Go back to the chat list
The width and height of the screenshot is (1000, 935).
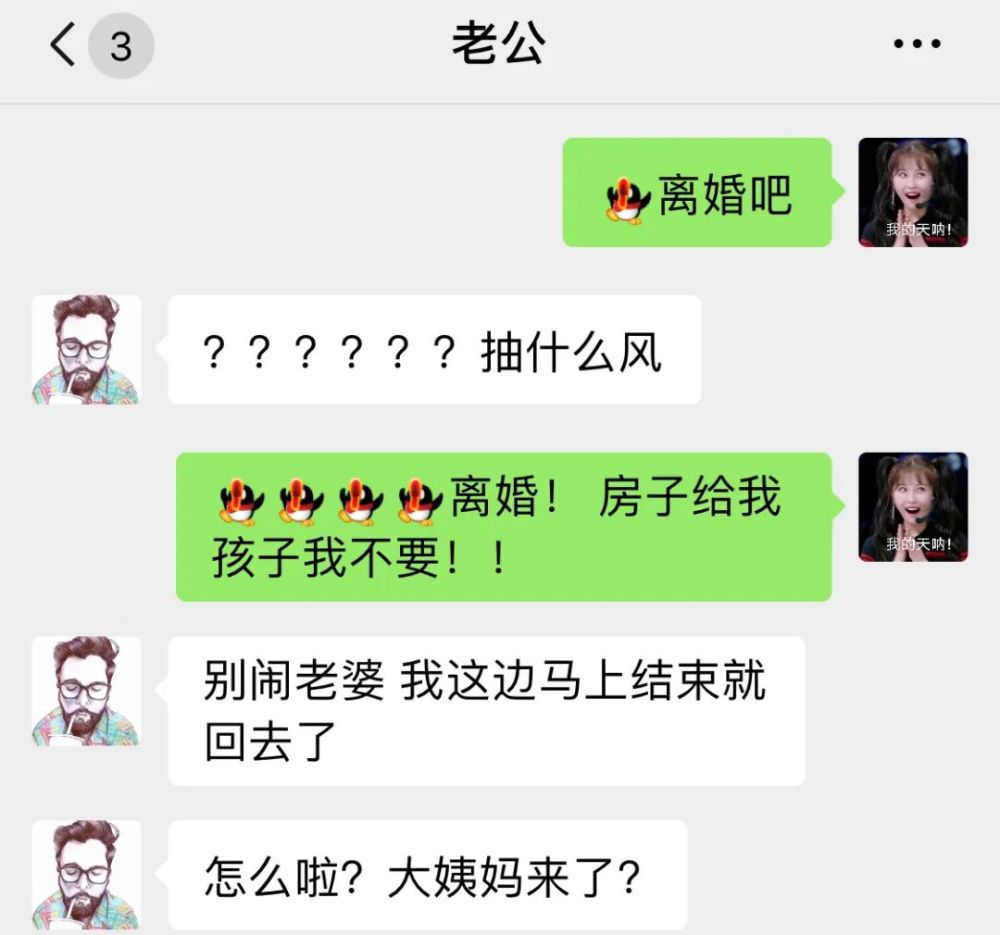tap(64, 46)
